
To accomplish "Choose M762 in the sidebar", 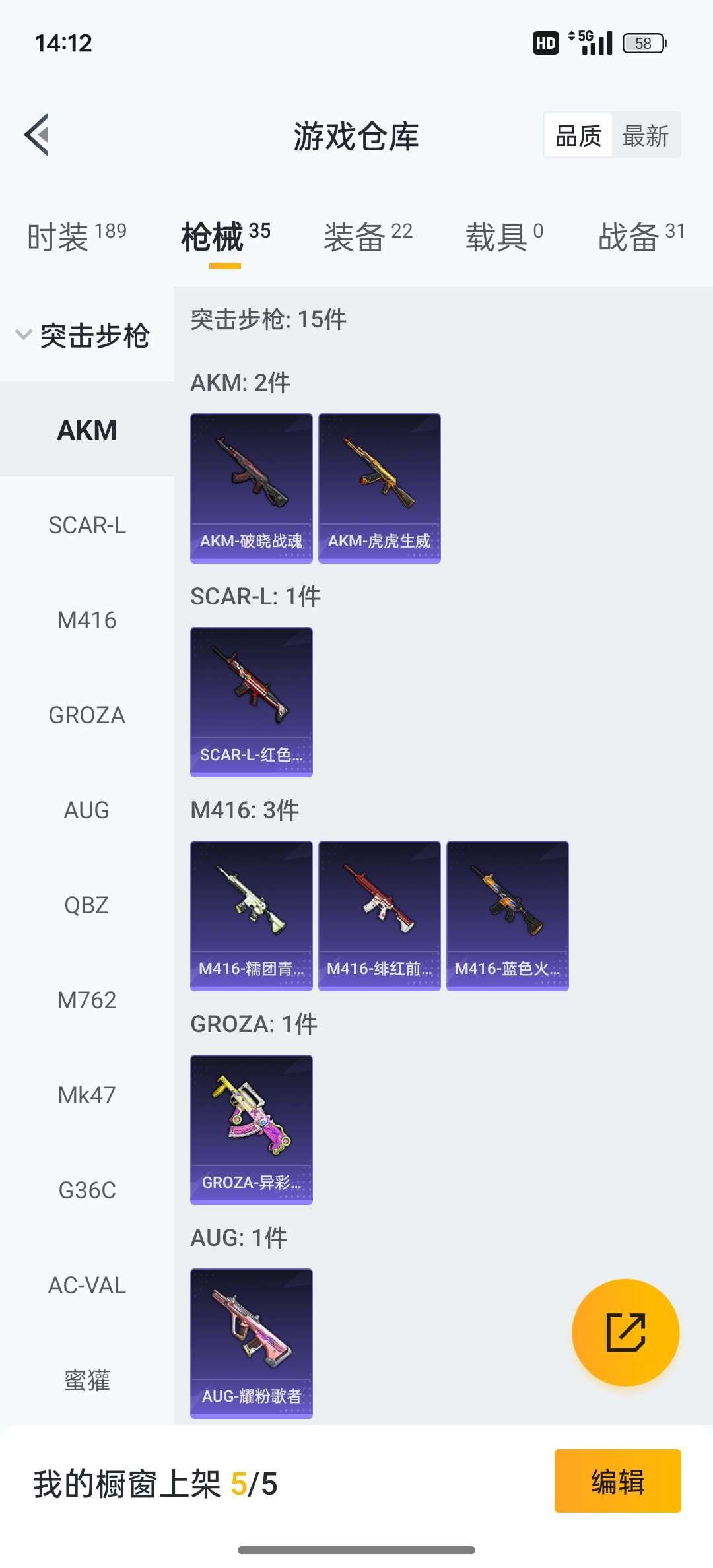I will click(x=86, y=1000).
